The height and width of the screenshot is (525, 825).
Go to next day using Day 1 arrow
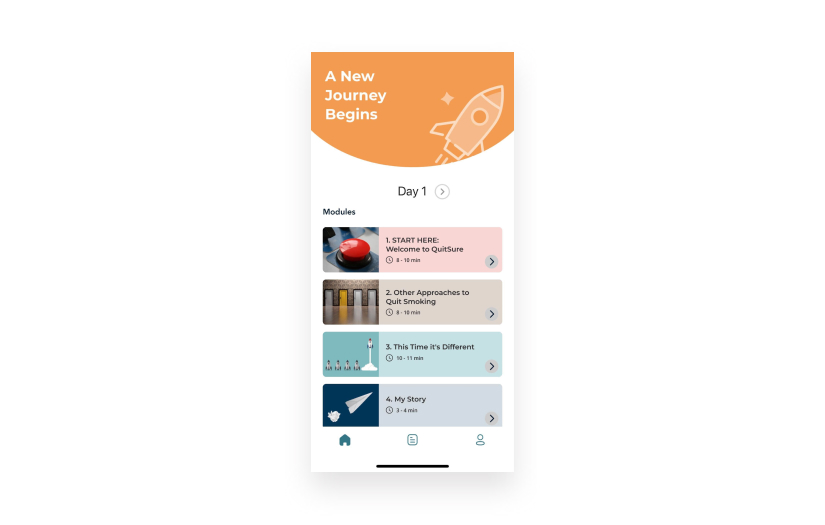442,191
